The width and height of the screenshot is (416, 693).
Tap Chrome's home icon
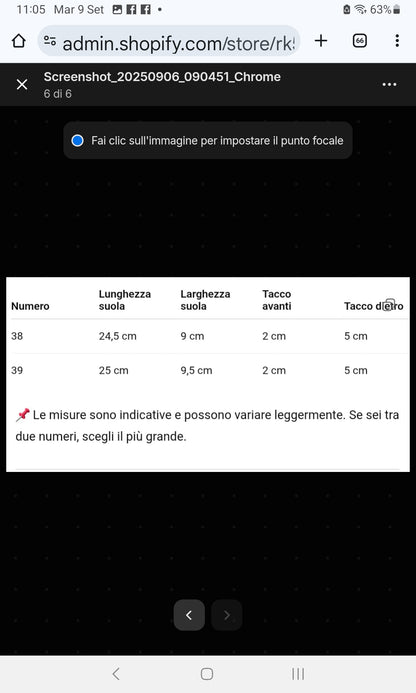click(19, 41)
